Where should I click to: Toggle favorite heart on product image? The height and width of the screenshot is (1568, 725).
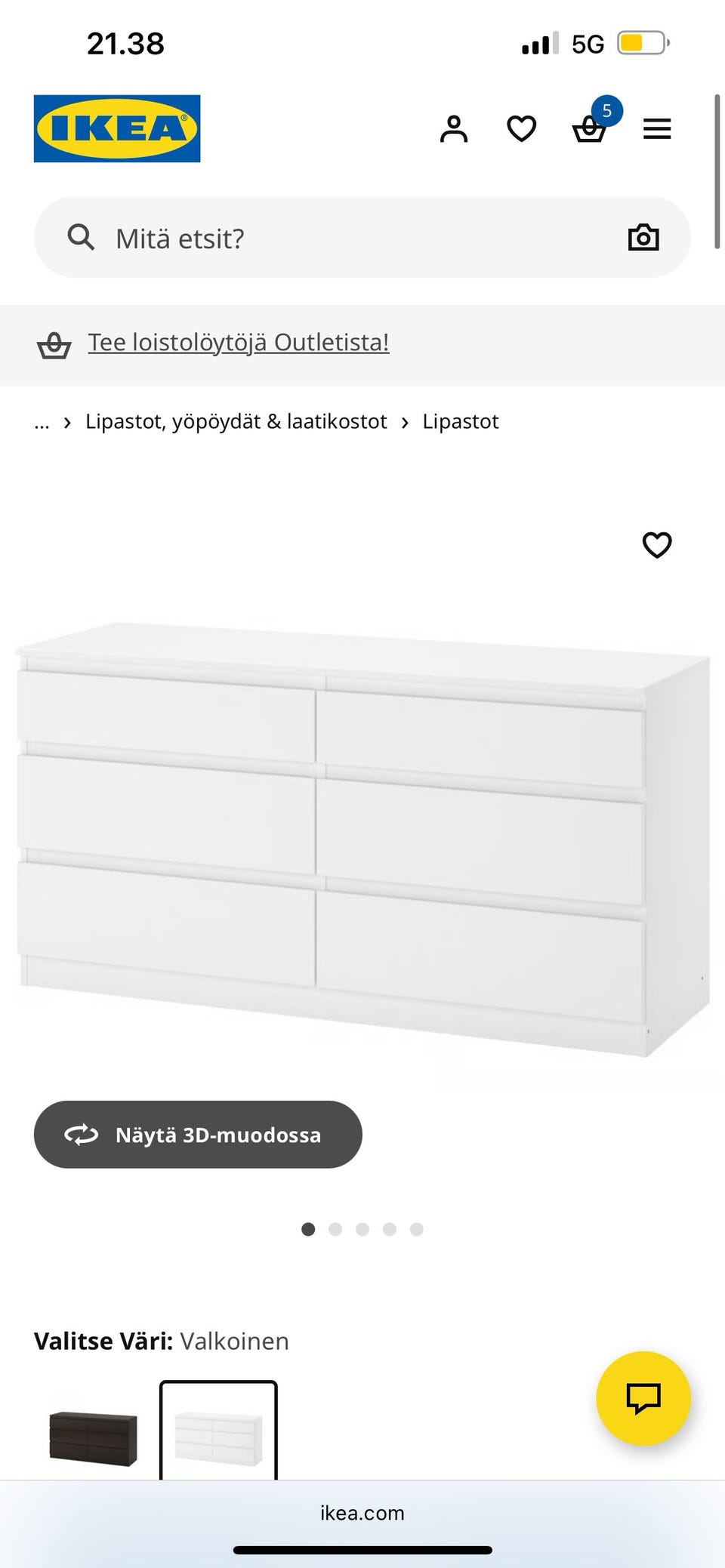[x=656, y=544]
